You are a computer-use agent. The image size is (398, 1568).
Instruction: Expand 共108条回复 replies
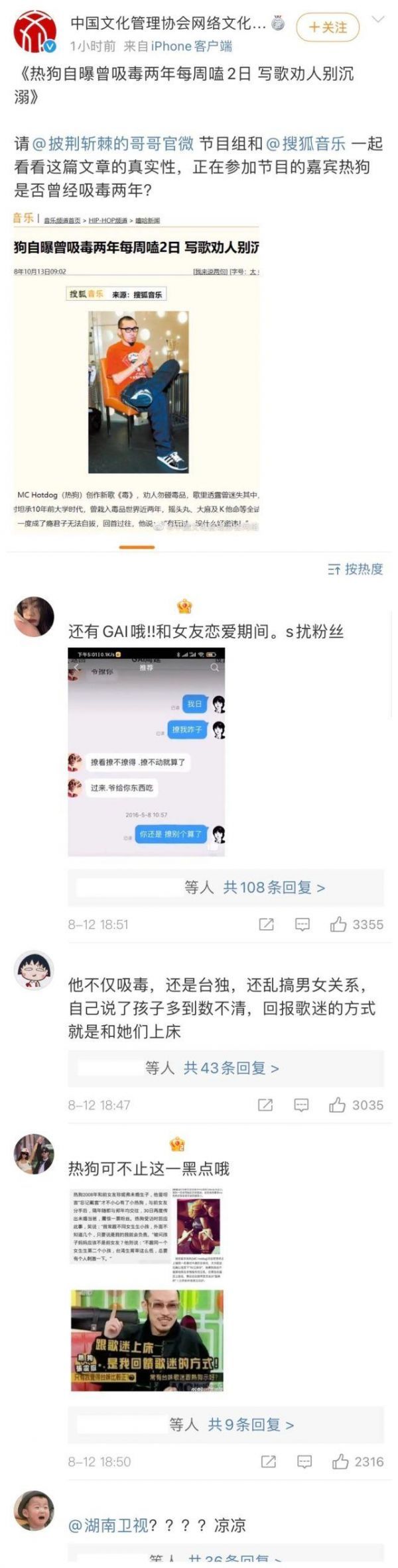[274, 887]
